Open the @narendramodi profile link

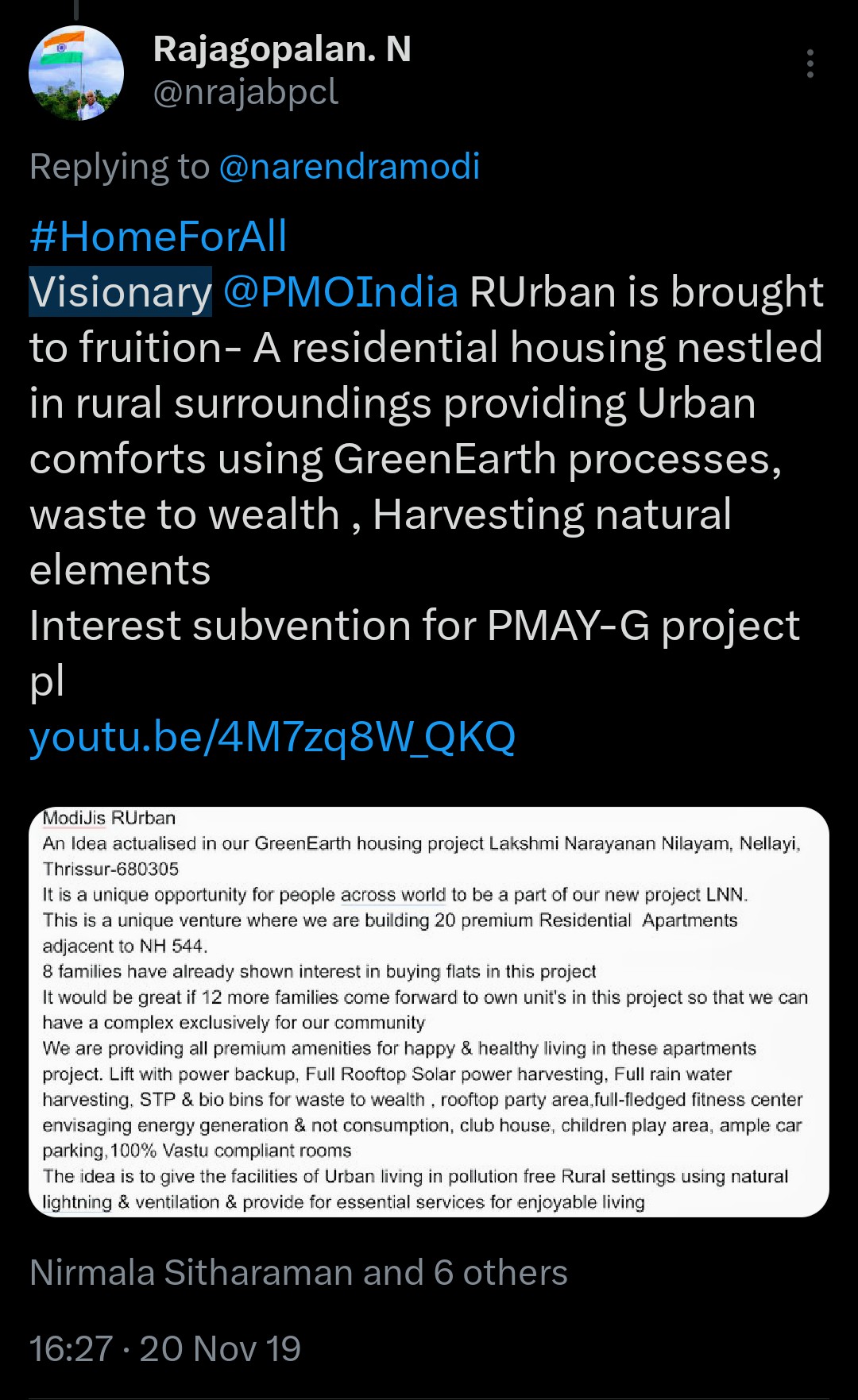[349, 167]
